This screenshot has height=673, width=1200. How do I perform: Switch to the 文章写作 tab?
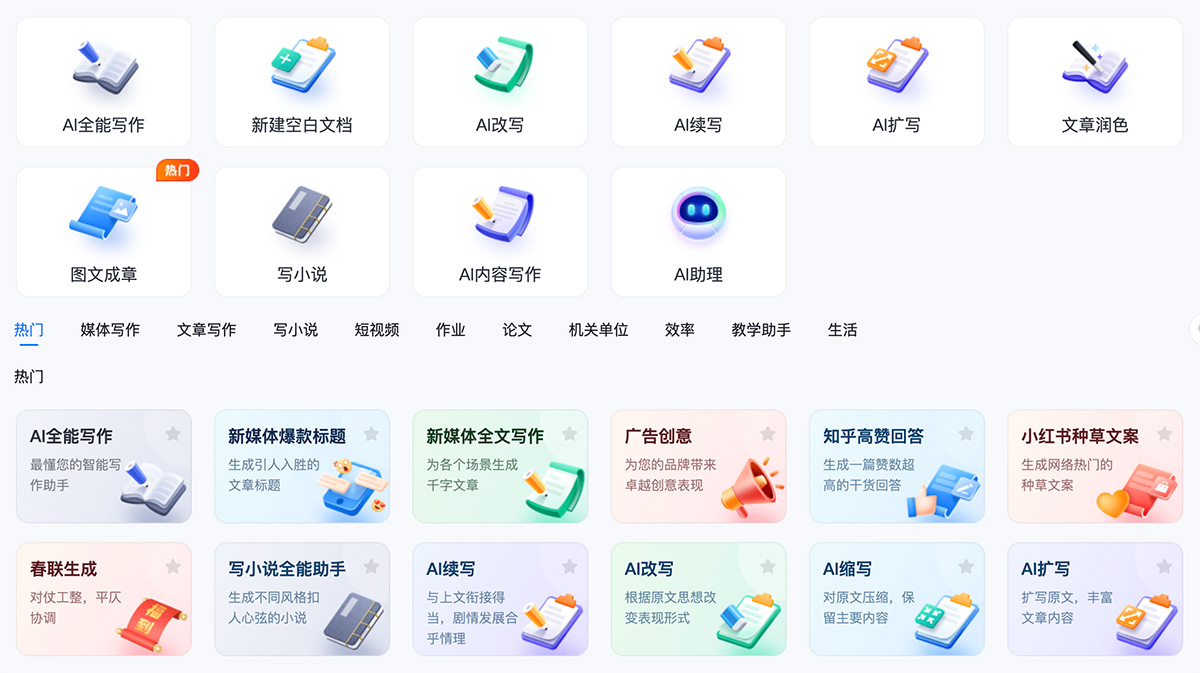tap(207, 330)
